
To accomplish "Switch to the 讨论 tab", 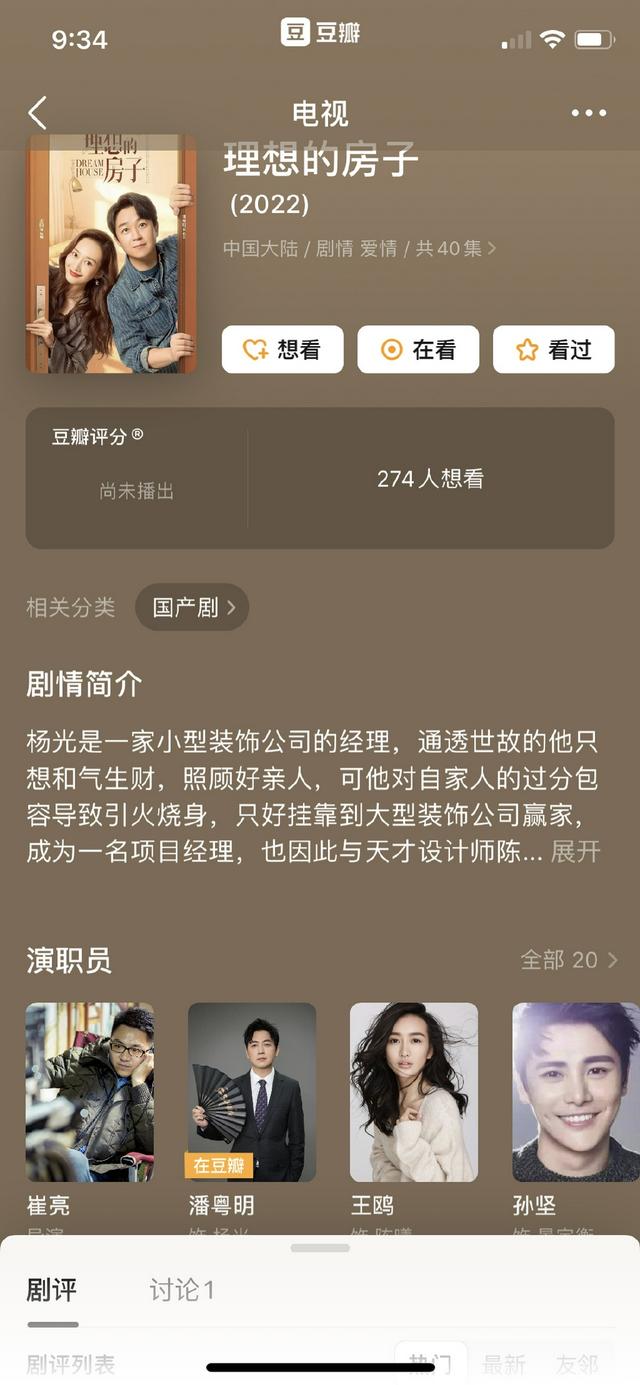I will pyautogui.click(x=181, y=1290).
